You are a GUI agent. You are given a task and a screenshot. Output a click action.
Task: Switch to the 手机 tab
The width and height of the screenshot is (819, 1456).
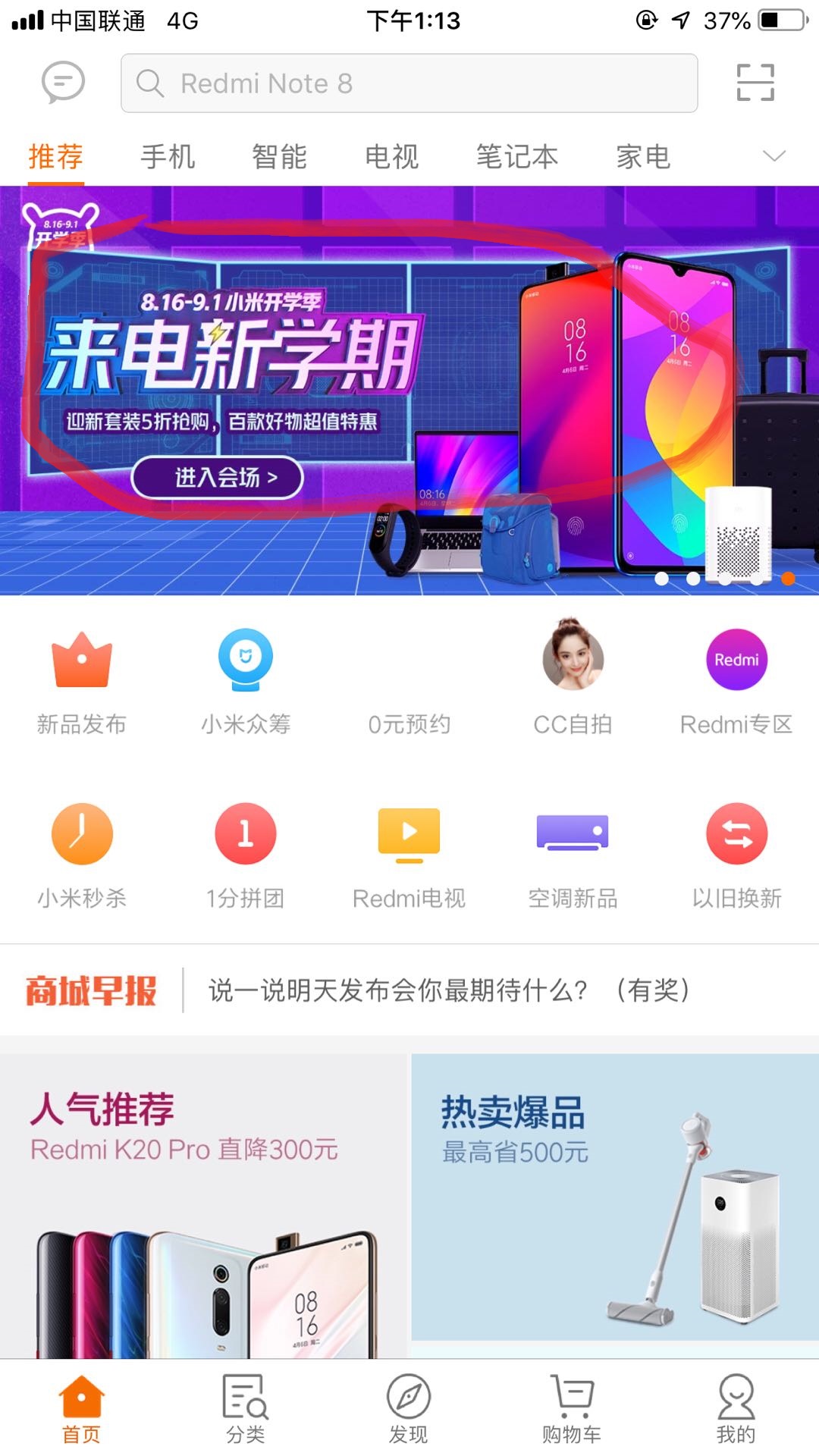(x=168, y=157)
